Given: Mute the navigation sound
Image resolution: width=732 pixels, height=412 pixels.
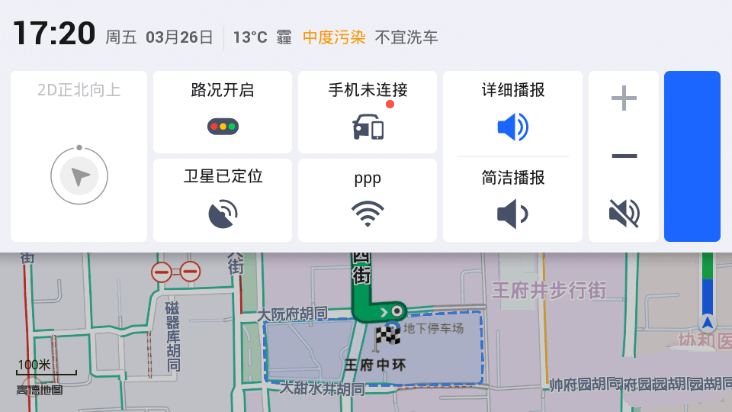Looking at the screenshot, I should click(x=624, y=212).
